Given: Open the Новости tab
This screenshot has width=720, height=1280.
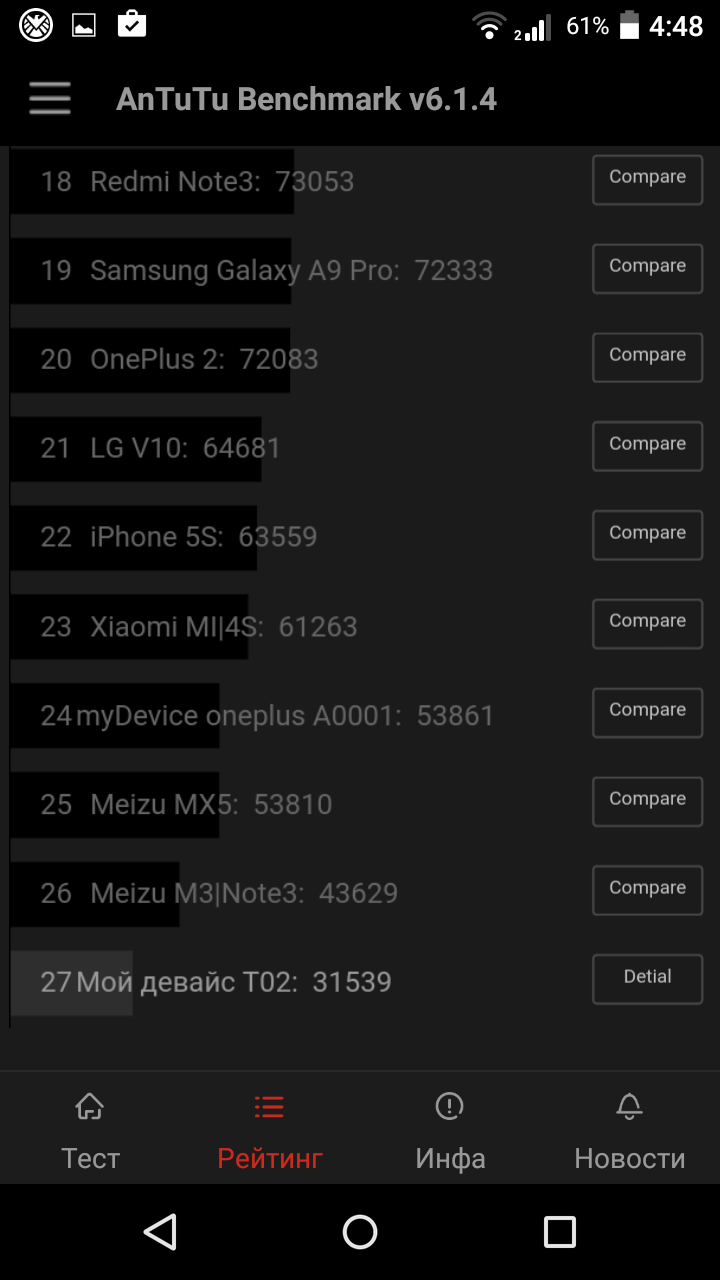Looking at the screenshot, I should click(630, 1130).
